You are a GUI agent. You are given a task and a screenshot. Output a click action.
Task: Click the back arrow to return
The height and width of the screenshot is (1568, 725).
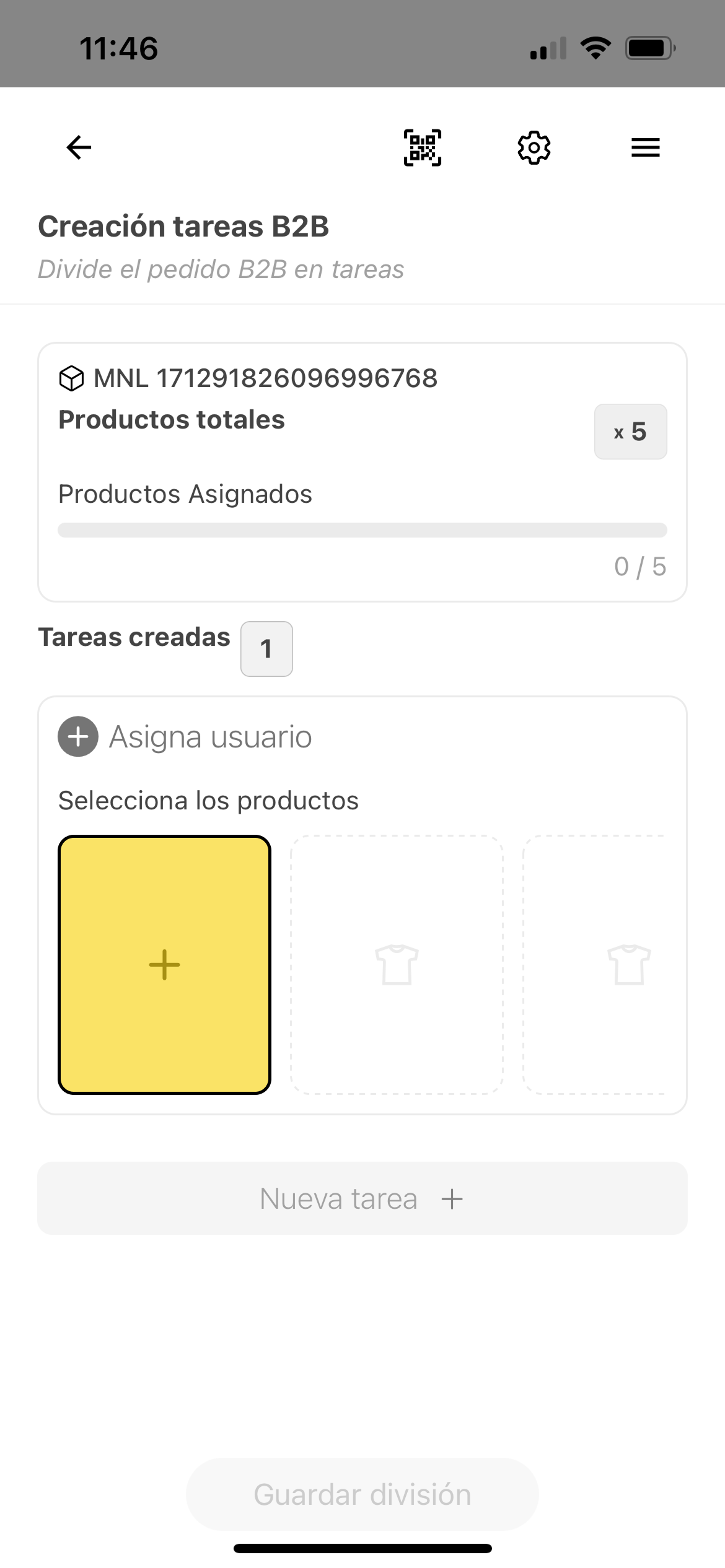tap(77, 147)
